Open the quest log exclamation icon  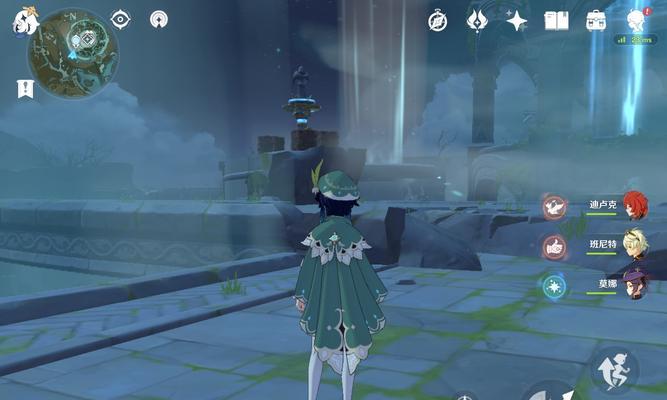pyautogui.click(x=25, y=89)
